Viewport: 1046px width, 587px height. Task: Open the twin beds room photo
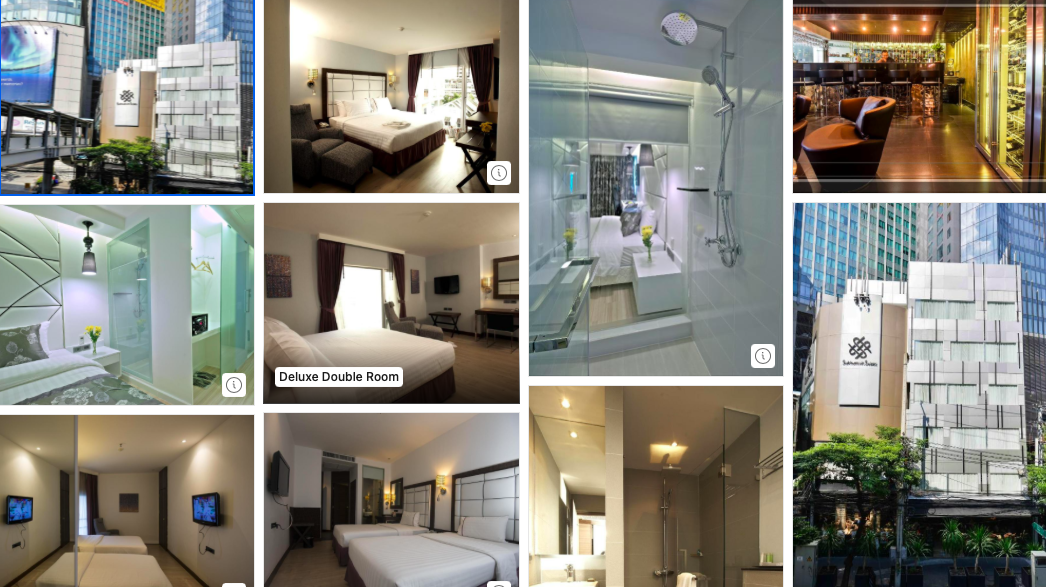391,500
